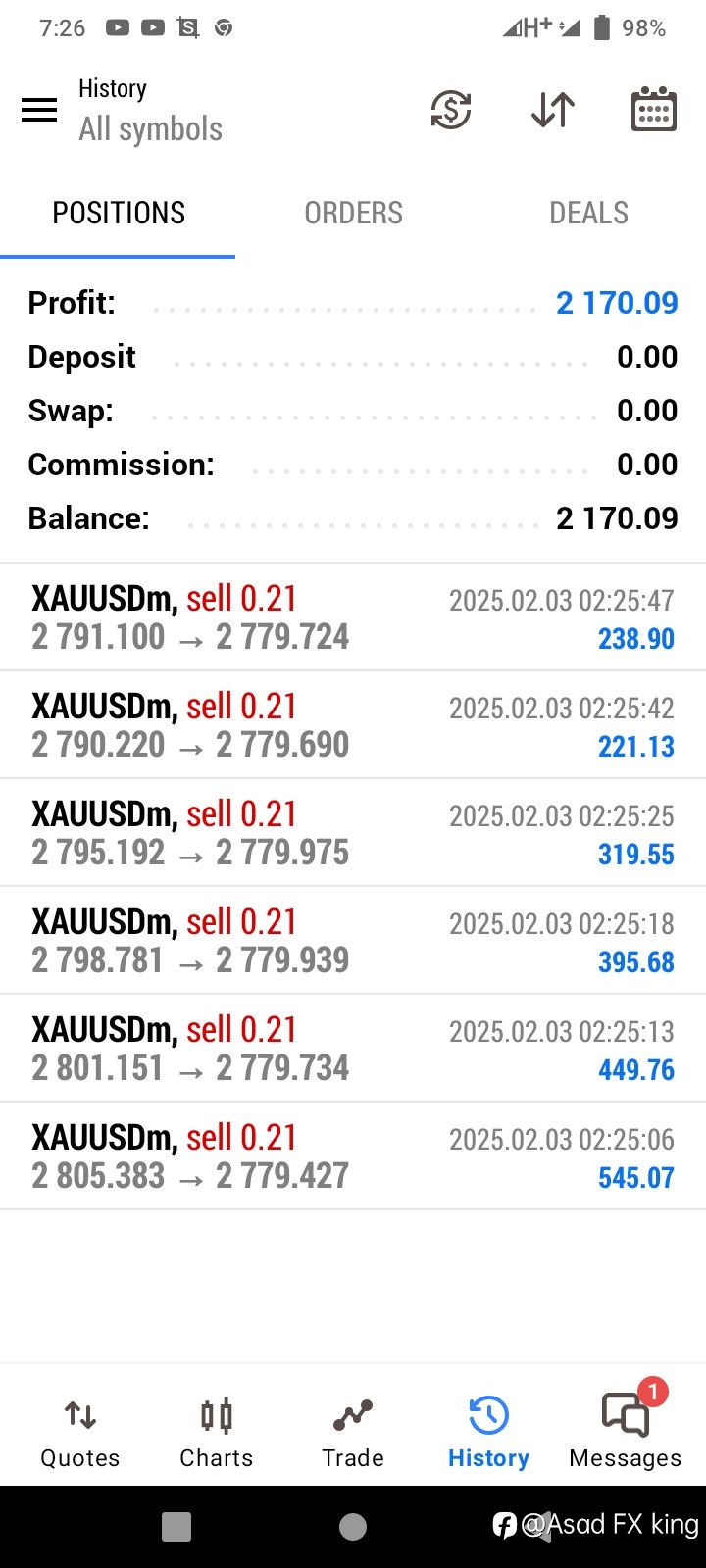Go to the Quotes tab
Screen dimensions: 706x1568
click(80, 1433)
